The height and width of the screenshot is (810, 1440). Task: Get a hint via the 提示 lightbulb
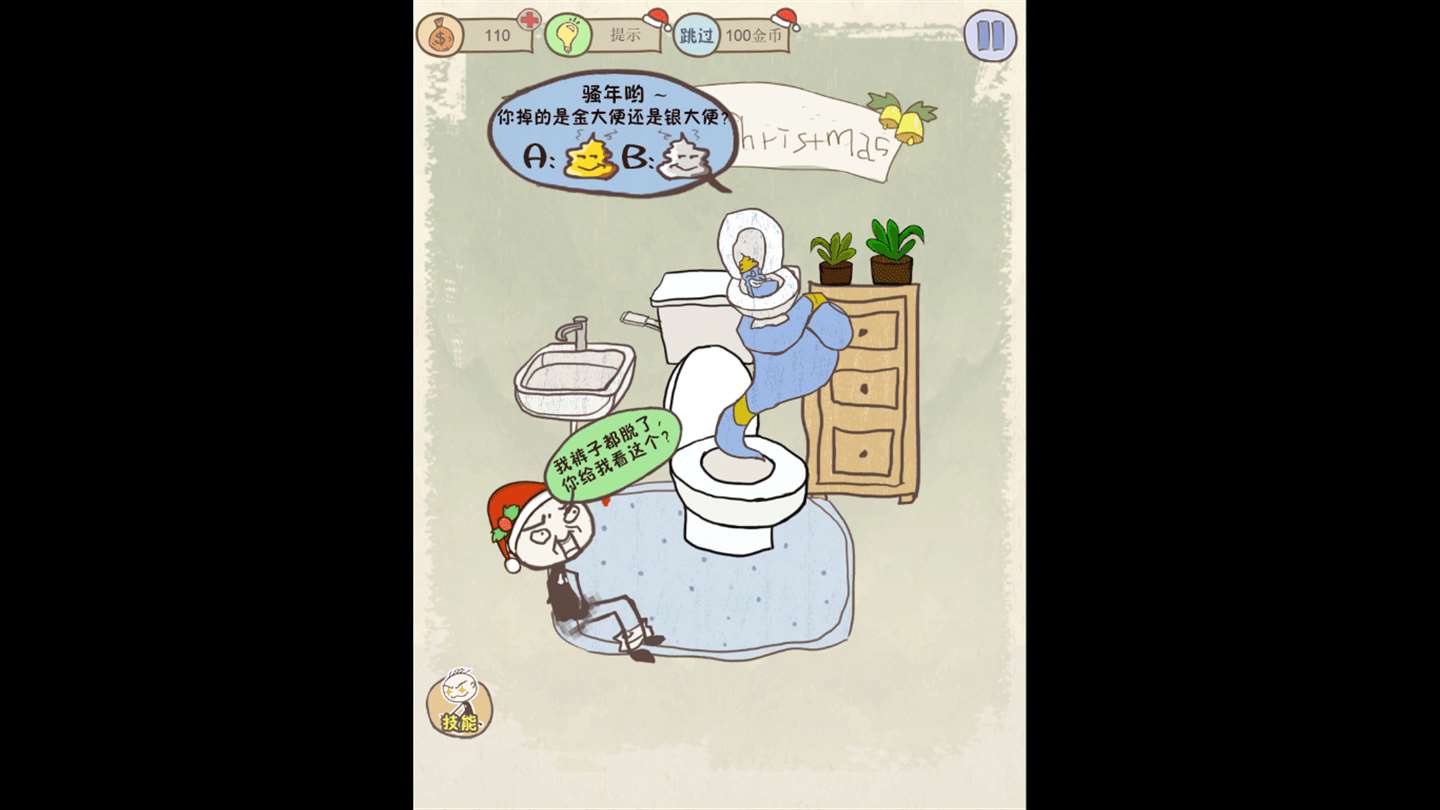(x=606, y=36)
